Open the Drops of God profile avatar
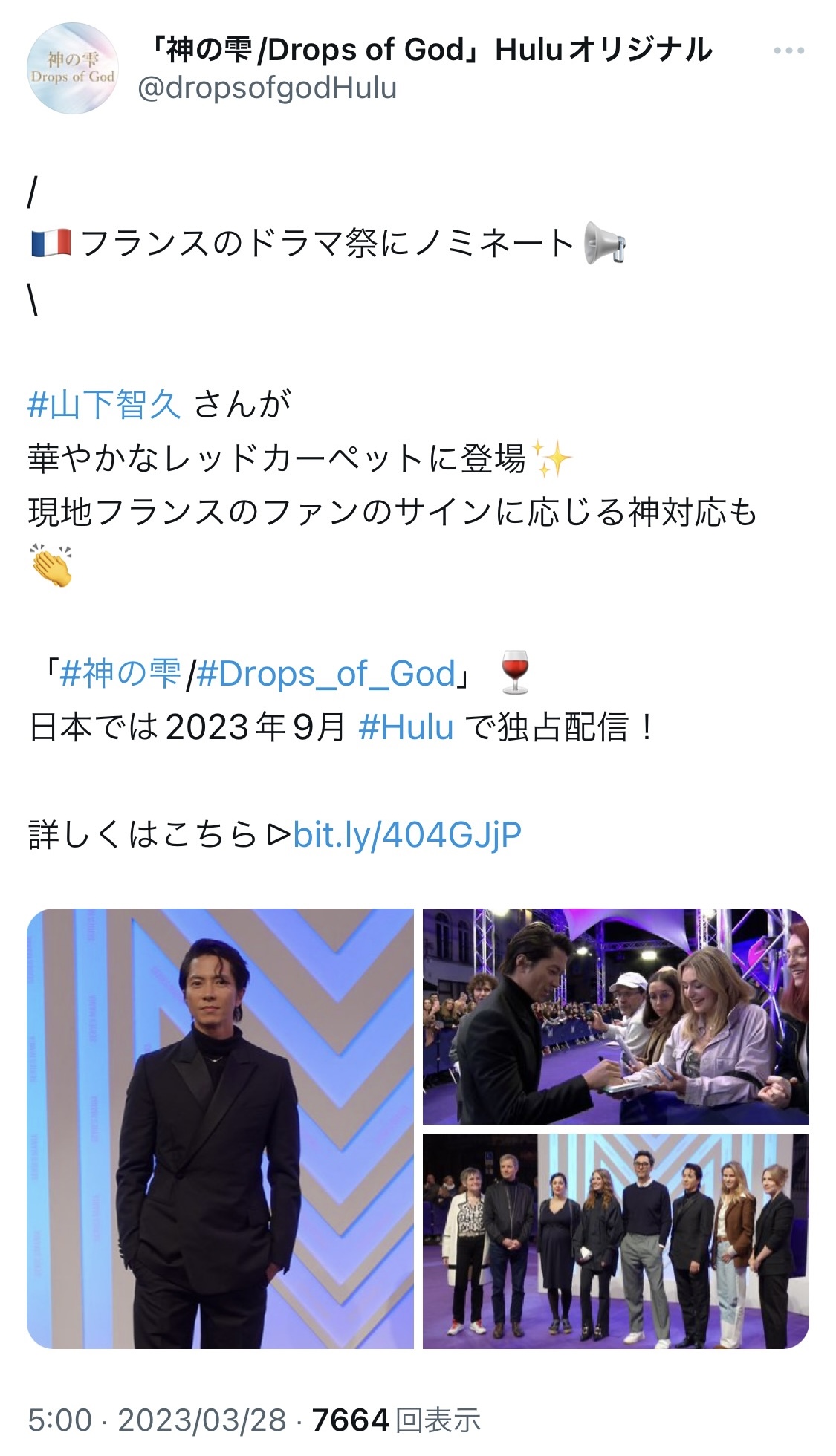Screen dimensions: 836x1456 tap(73, 68)
